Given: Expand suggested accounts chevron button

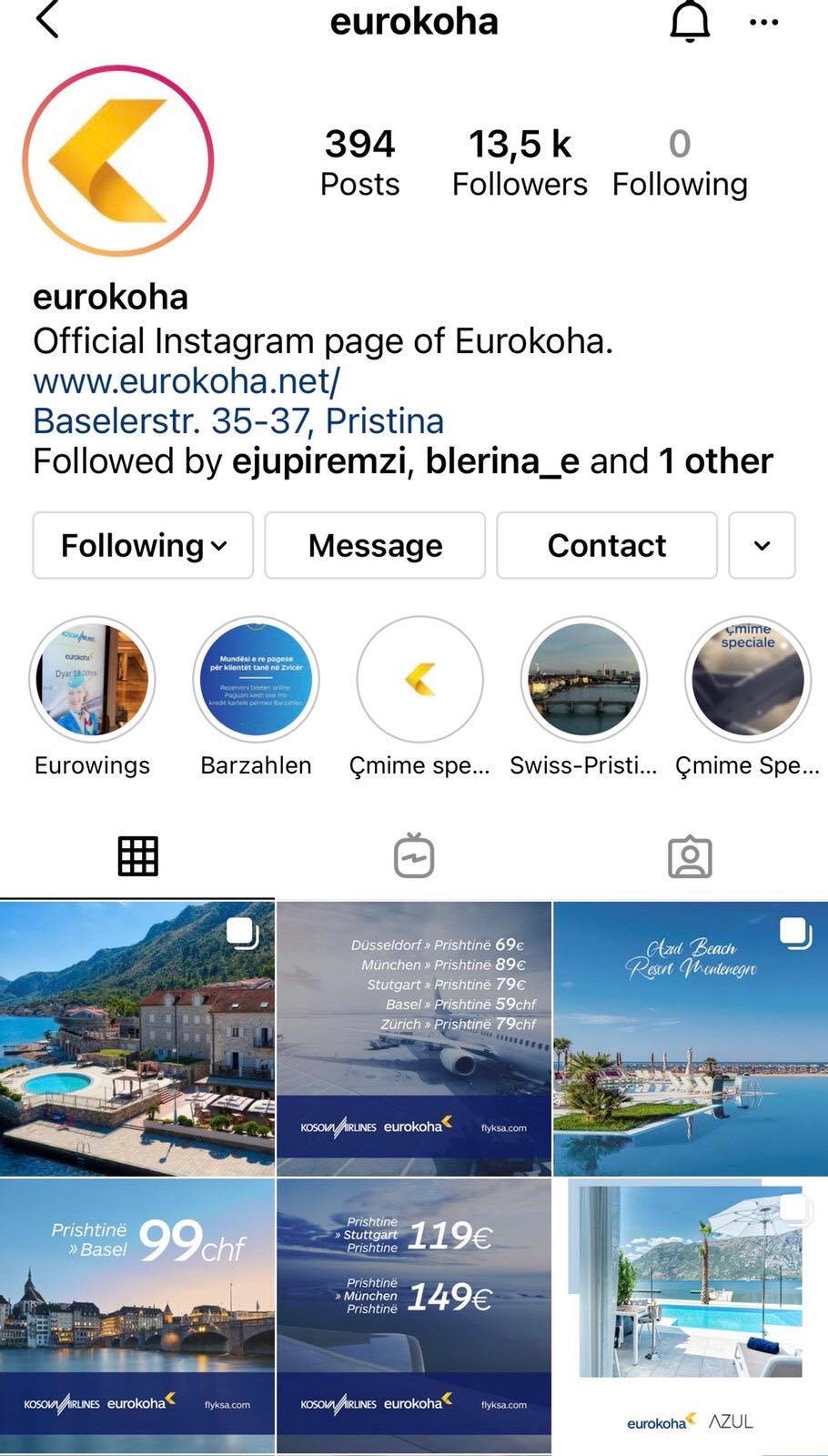Looking at the screenshot, I should coord(762,545).
